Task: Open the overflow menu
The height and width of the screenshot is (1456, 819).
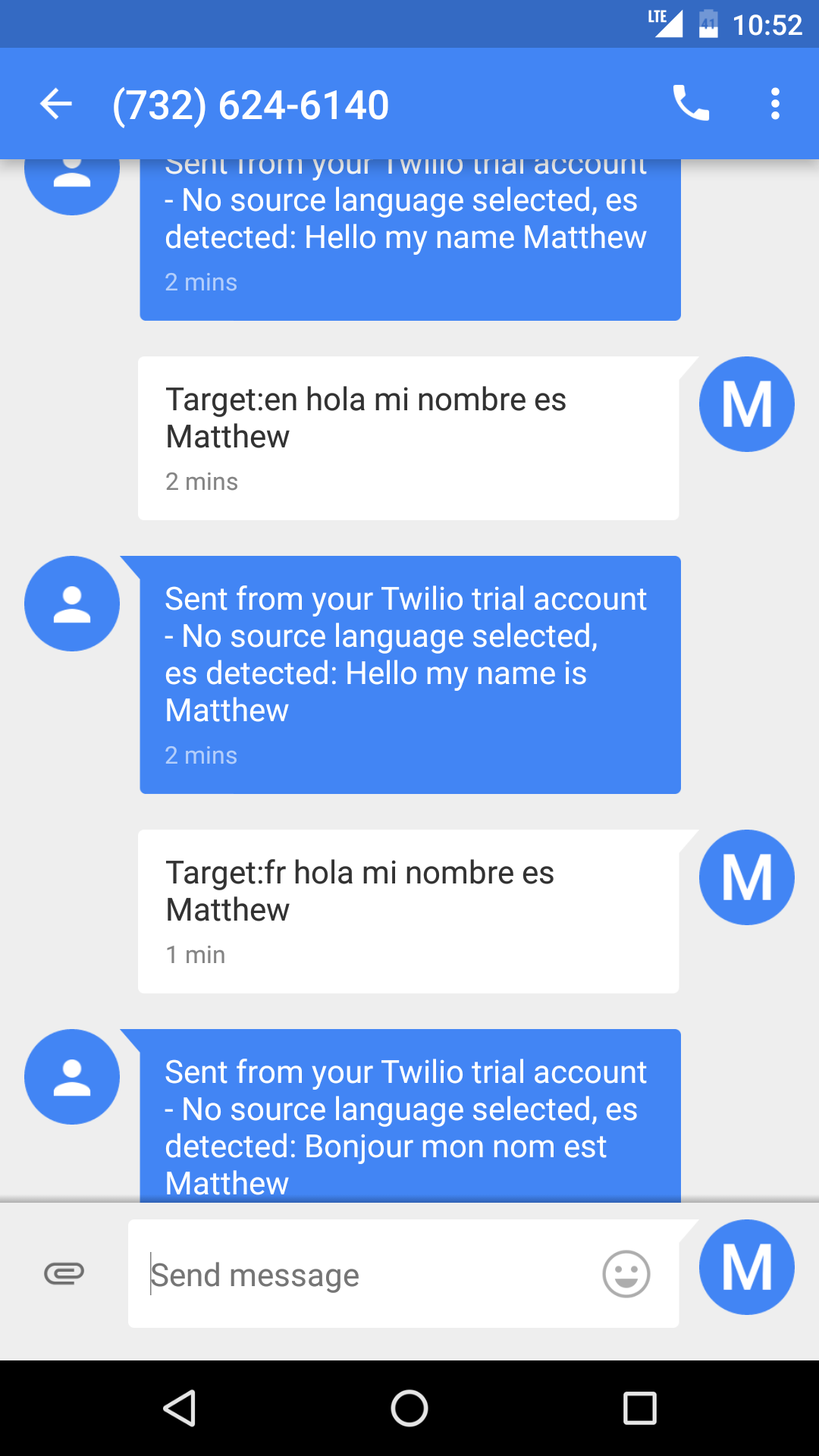Action: [x=775, y=104]
